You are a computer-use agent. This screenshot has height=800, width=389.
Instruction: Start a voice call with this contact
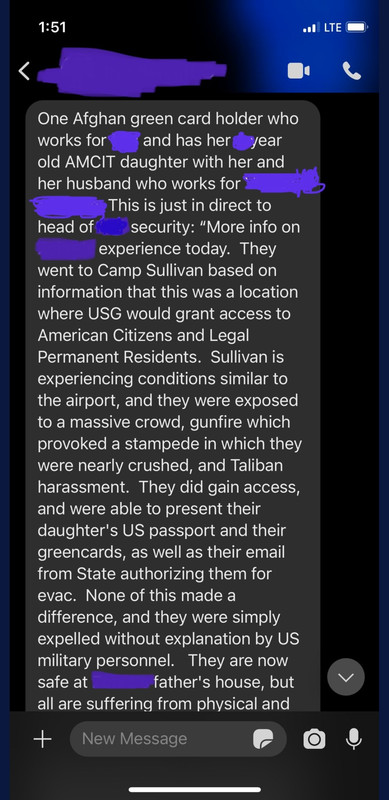pyautogui.click(x=352, y=71)
